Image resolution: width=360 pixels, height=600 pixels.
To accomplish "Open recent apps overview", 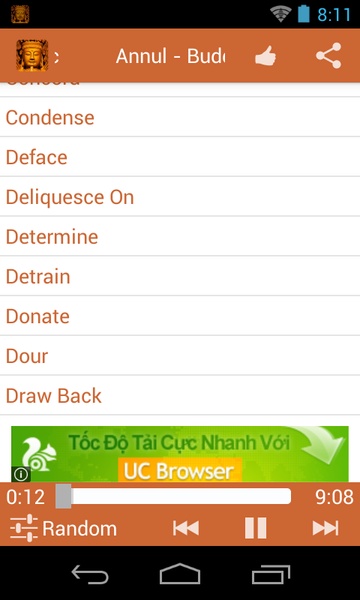I will pyautogui.click(x=270, y=574).
